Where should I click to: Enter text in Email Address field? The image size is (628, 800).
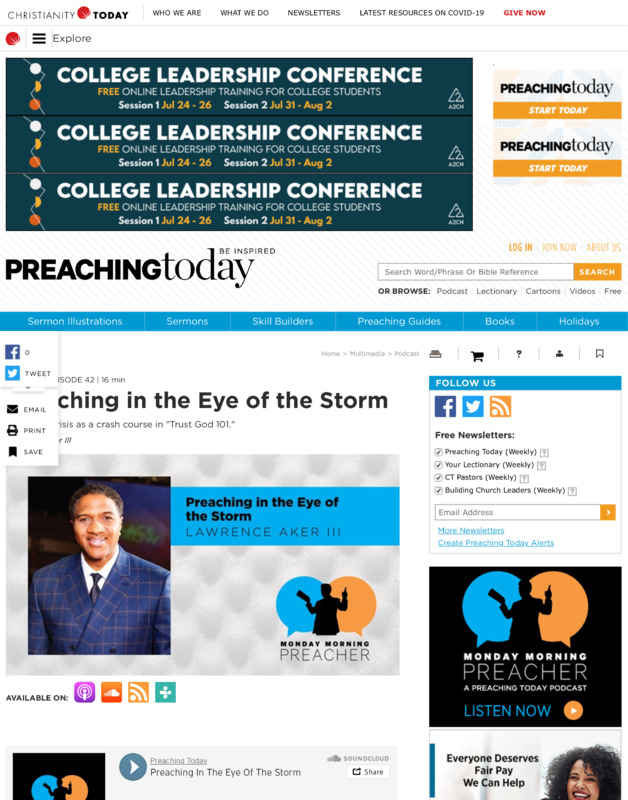click(x=517, y=512)
